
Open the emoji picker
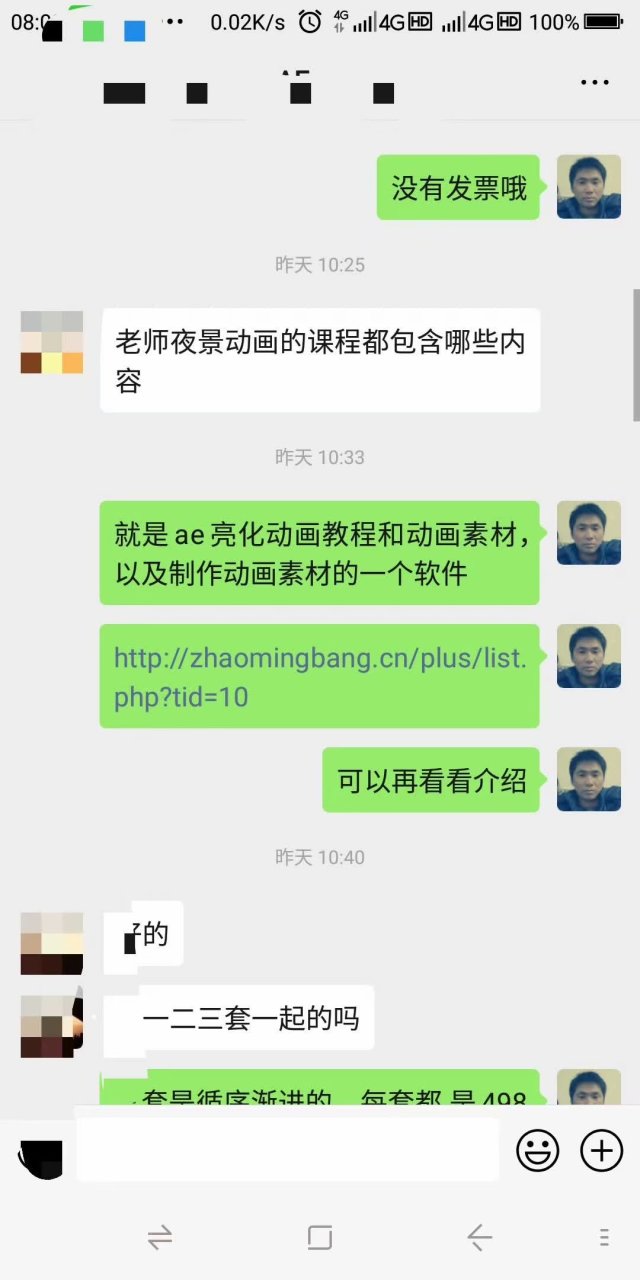tap(537, 1151)
